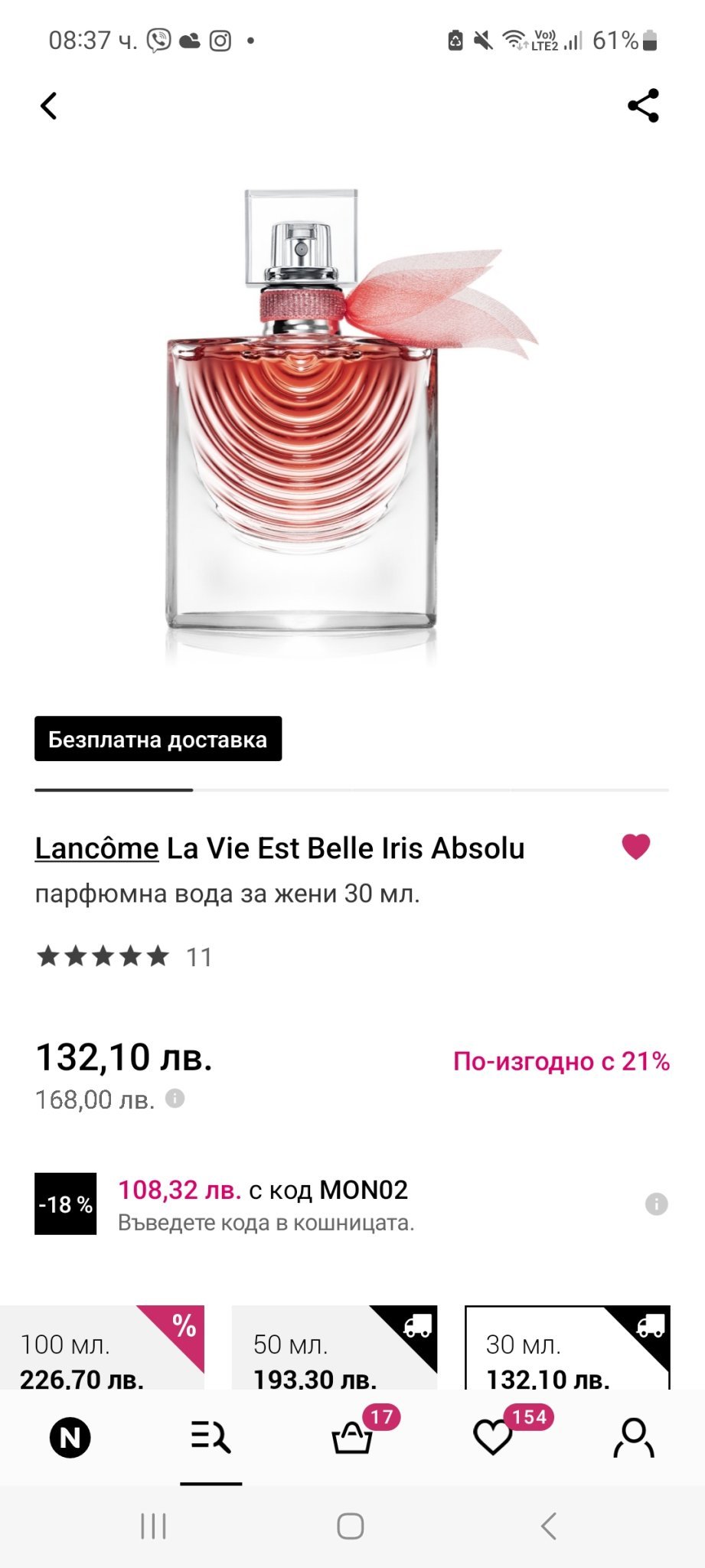Image resolution: width=705 pixels, height=1568 pixels.
Task: Show details for the MON02 code offer
Action: [x=656, y=1204]
